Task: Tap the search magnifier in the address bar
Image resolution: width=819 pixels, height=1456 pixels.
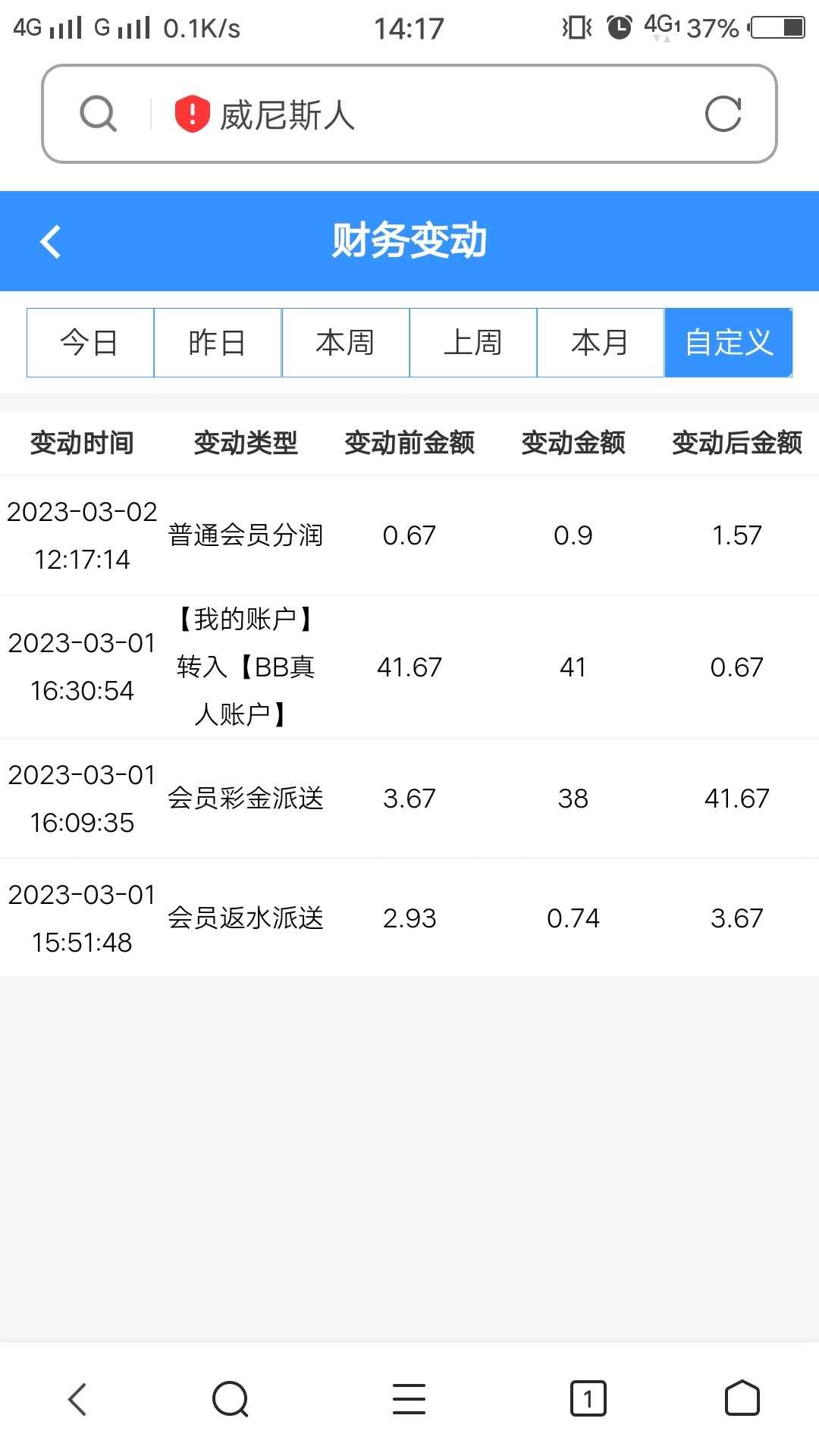Action: [99, 115]
